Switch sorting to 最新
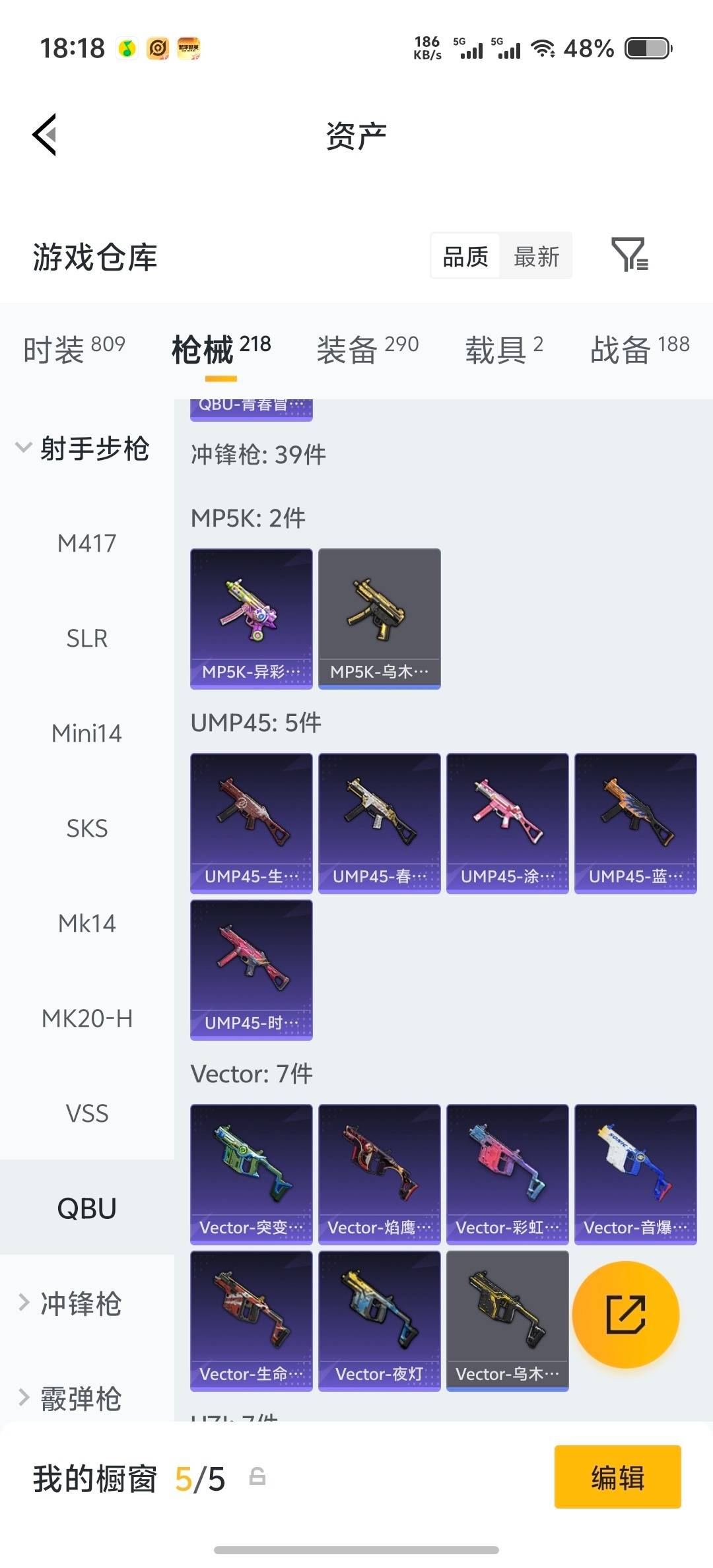The height and width of the screenshot is (1568, 713). [537, 256]
